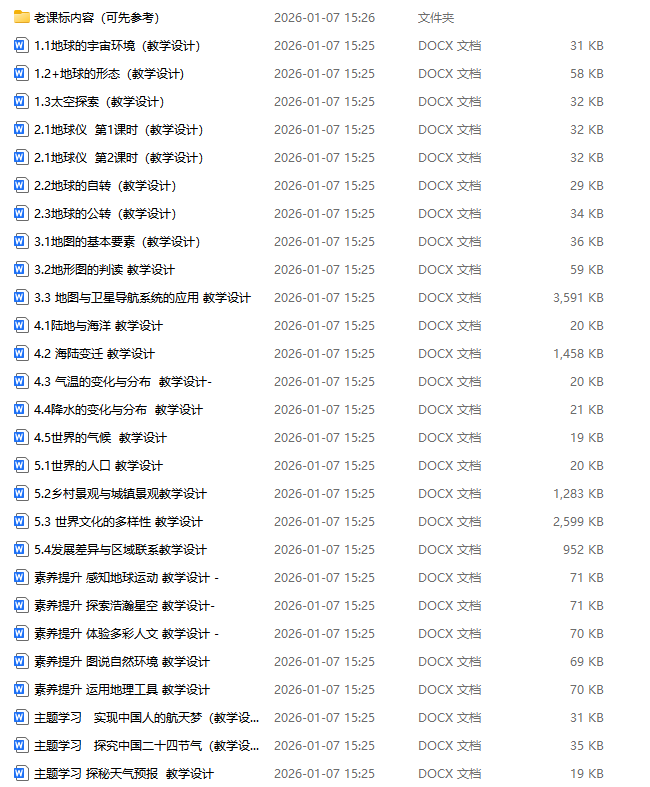Open 2.1地球仪 第1课时 document
This screenshot has height=787, width=650.
pos(118,130)
